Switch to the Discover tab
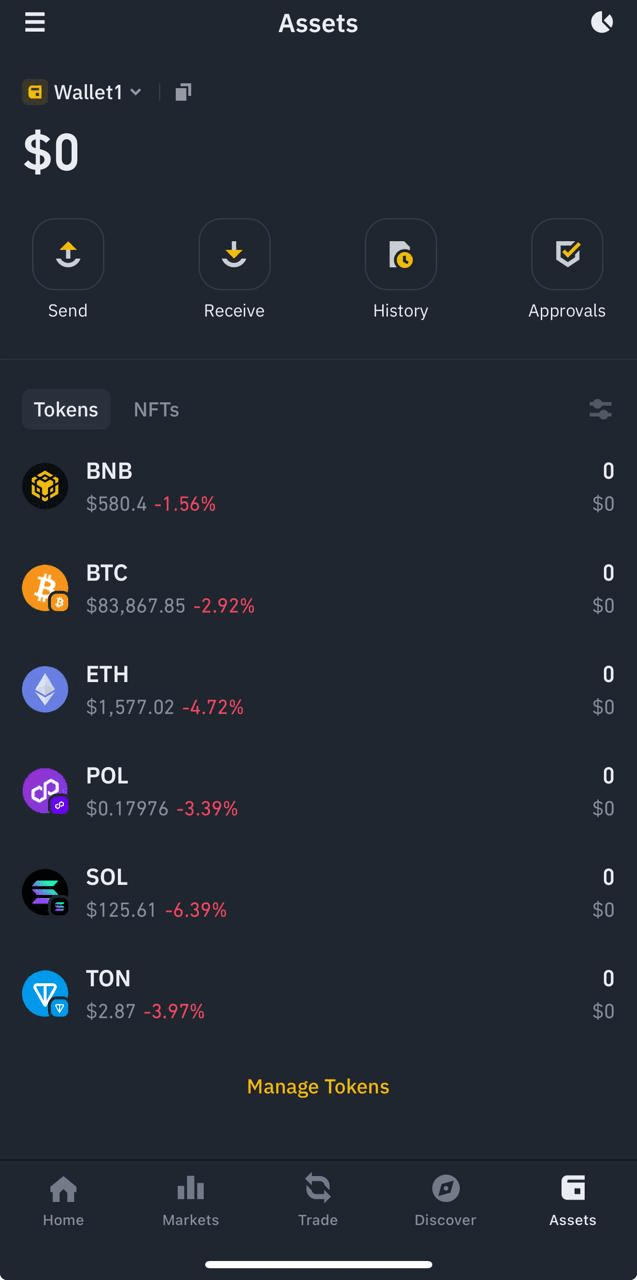 [x=445, y=1200]
